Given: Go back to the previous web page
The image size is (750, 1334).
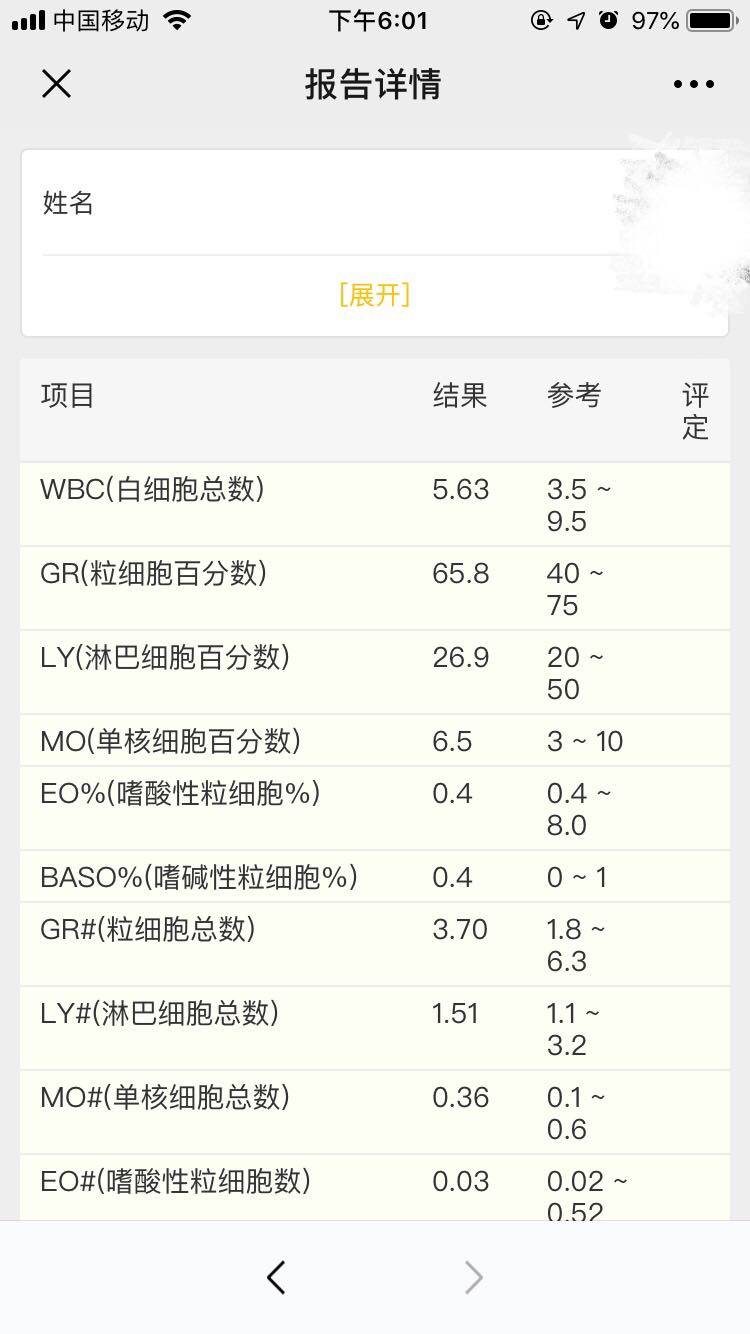Looking at the screenshot, I should pyautogui.click(x=276, y=1277).
